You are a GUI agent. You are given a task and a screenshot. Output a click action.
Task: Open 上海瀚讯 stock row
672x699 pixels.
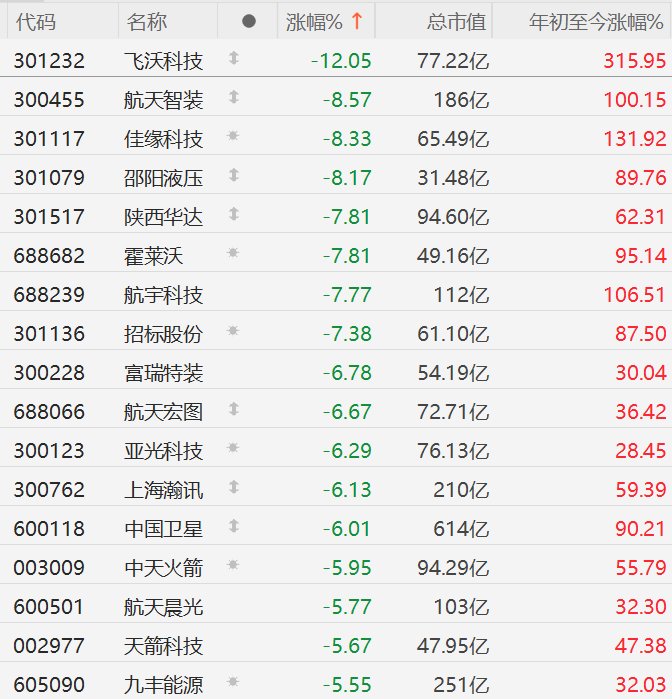[x=164, y=490]
